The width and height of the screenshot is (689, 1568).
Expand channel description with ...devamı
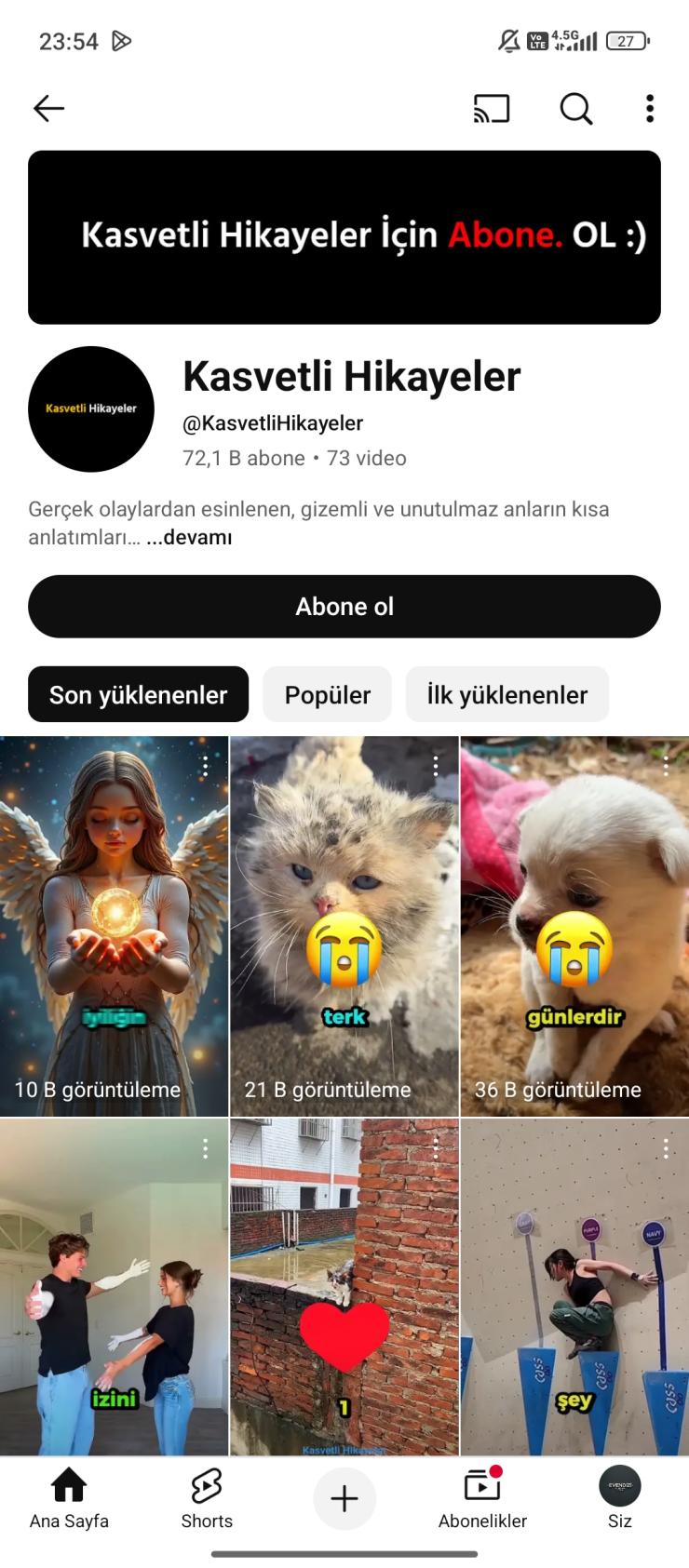(189, 537)
